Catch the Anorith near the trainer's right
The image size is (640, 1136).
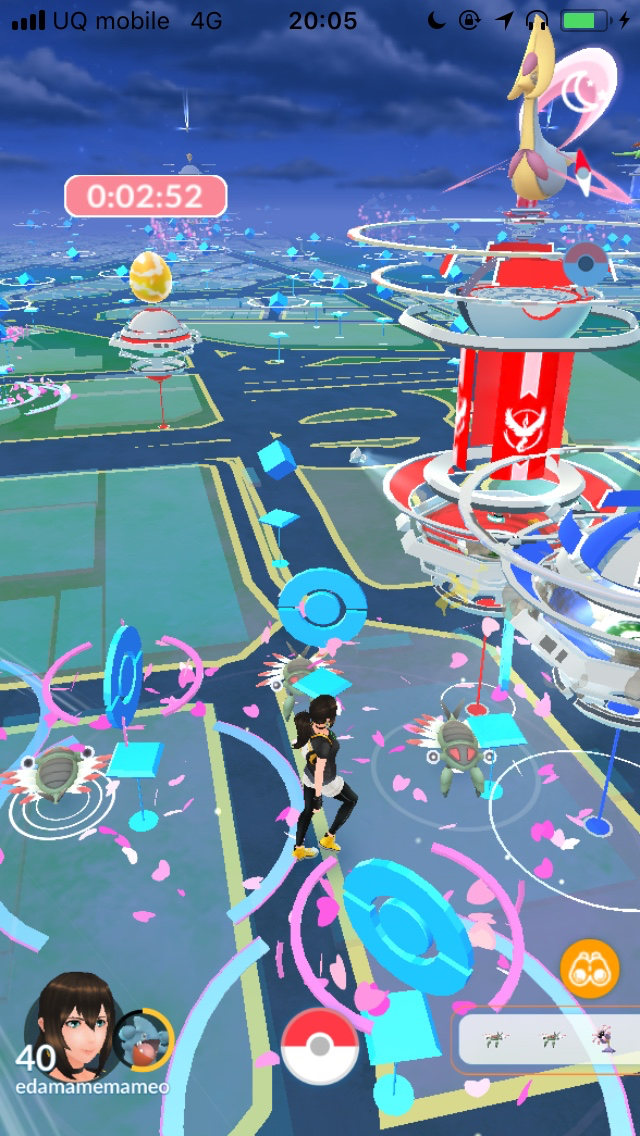pyautogui.click(x=457, y=742)
